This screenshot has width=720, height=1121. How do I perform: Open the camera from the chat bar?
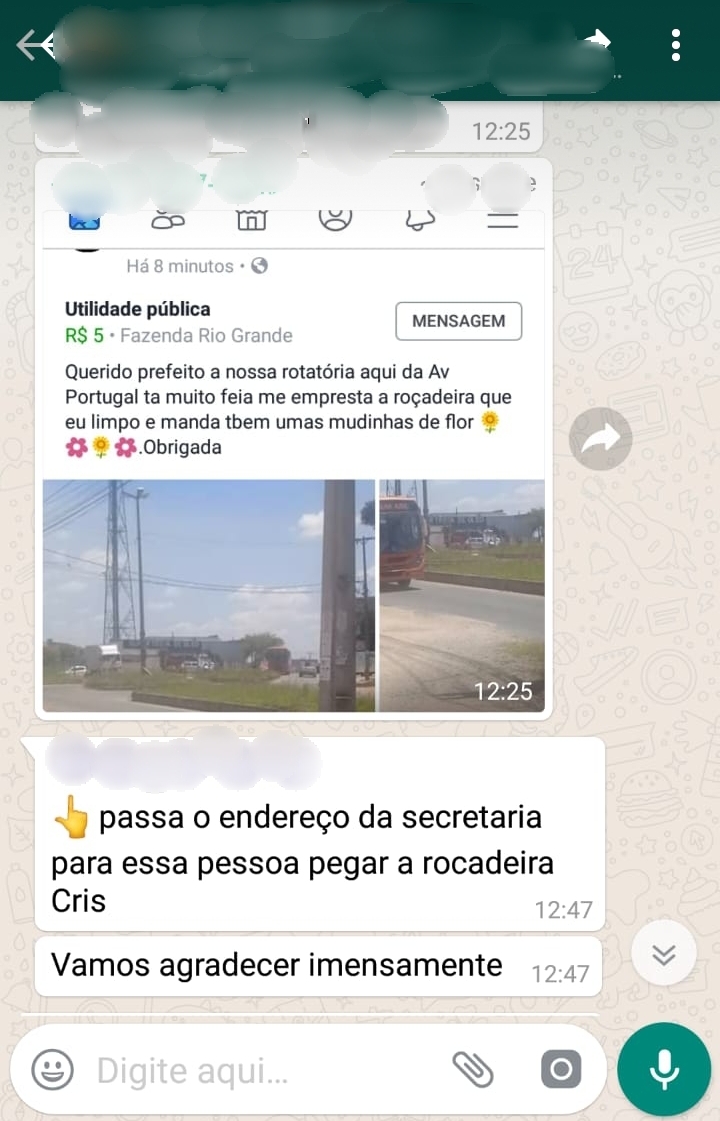point(561,1071)
